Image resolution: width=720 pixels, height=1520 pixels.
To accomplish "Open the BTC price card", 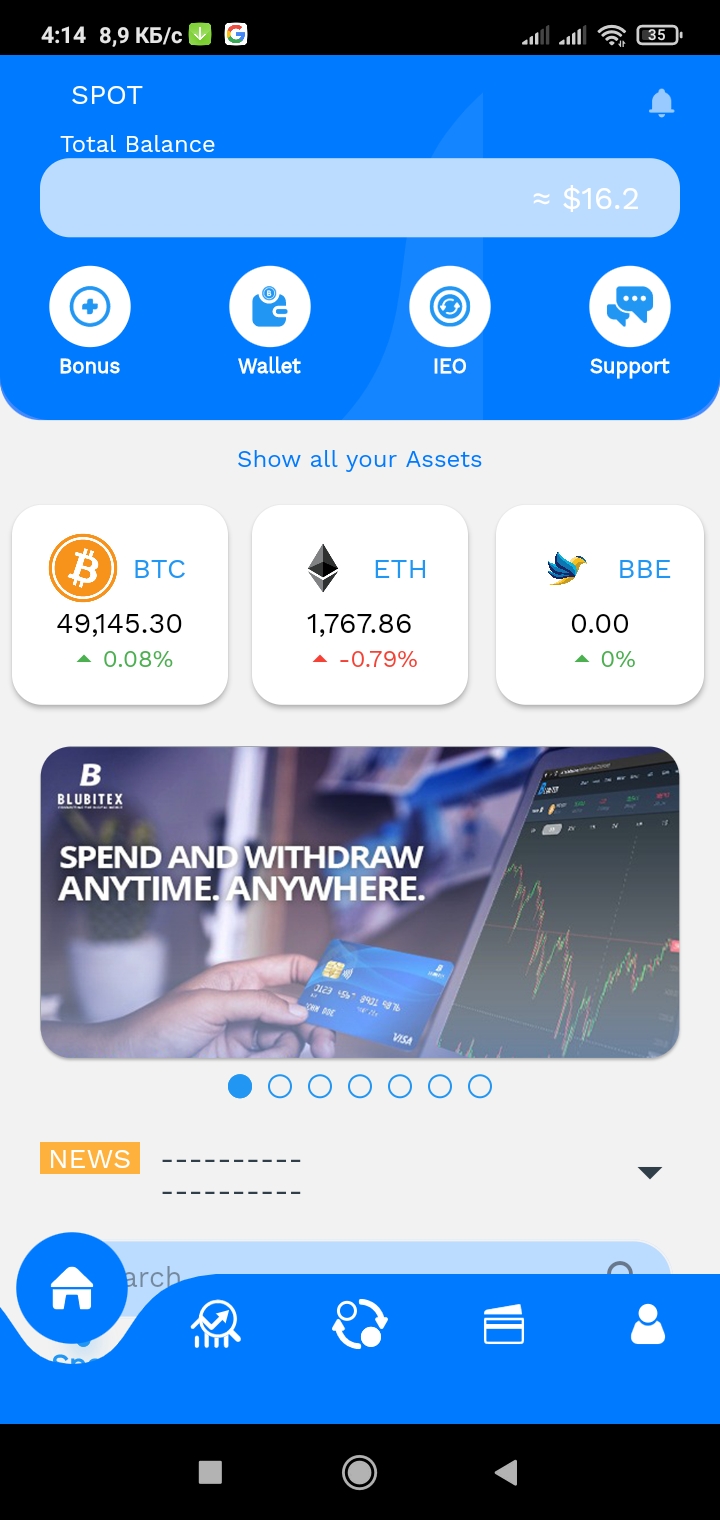I will (x=120, y=604).
